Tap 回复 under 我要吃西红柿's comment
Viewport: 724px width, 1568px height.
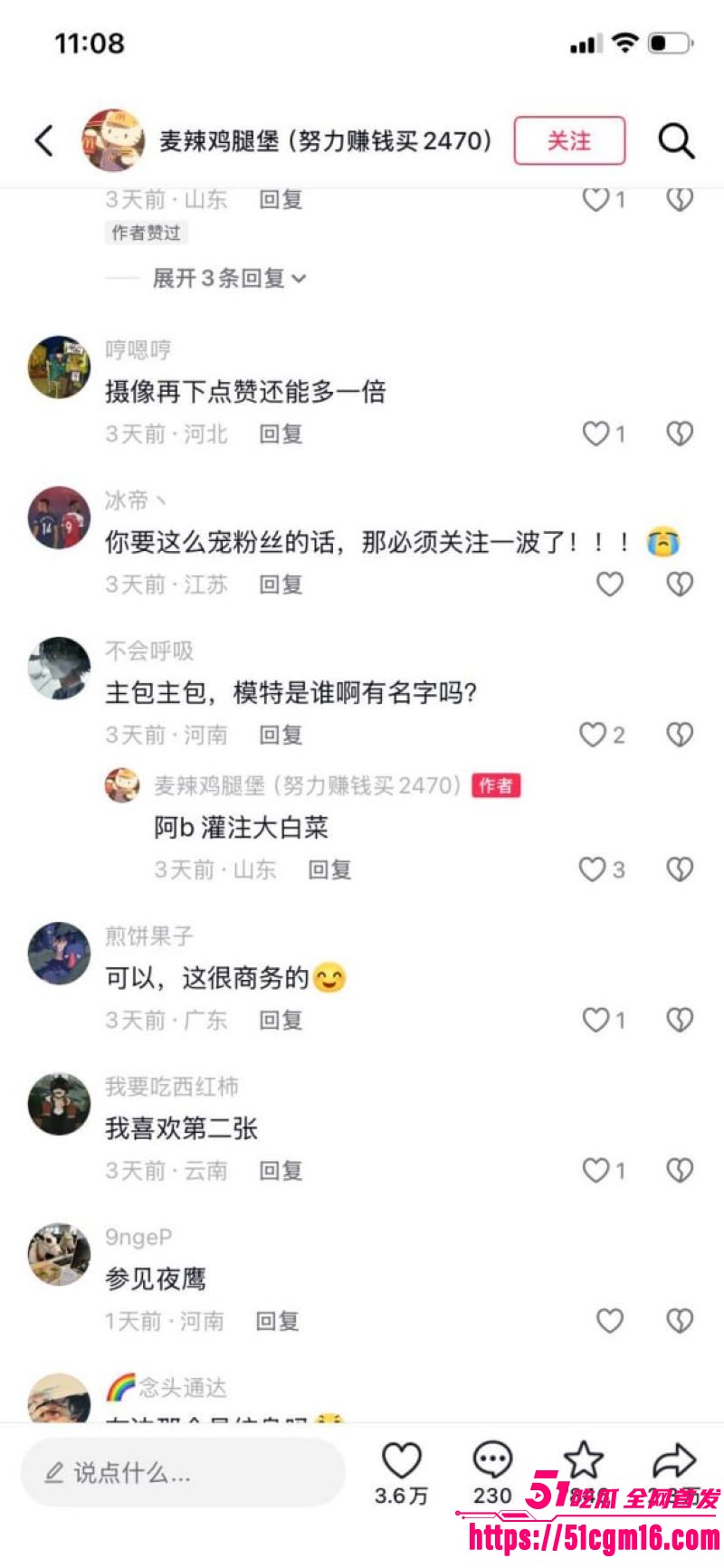279,1171
